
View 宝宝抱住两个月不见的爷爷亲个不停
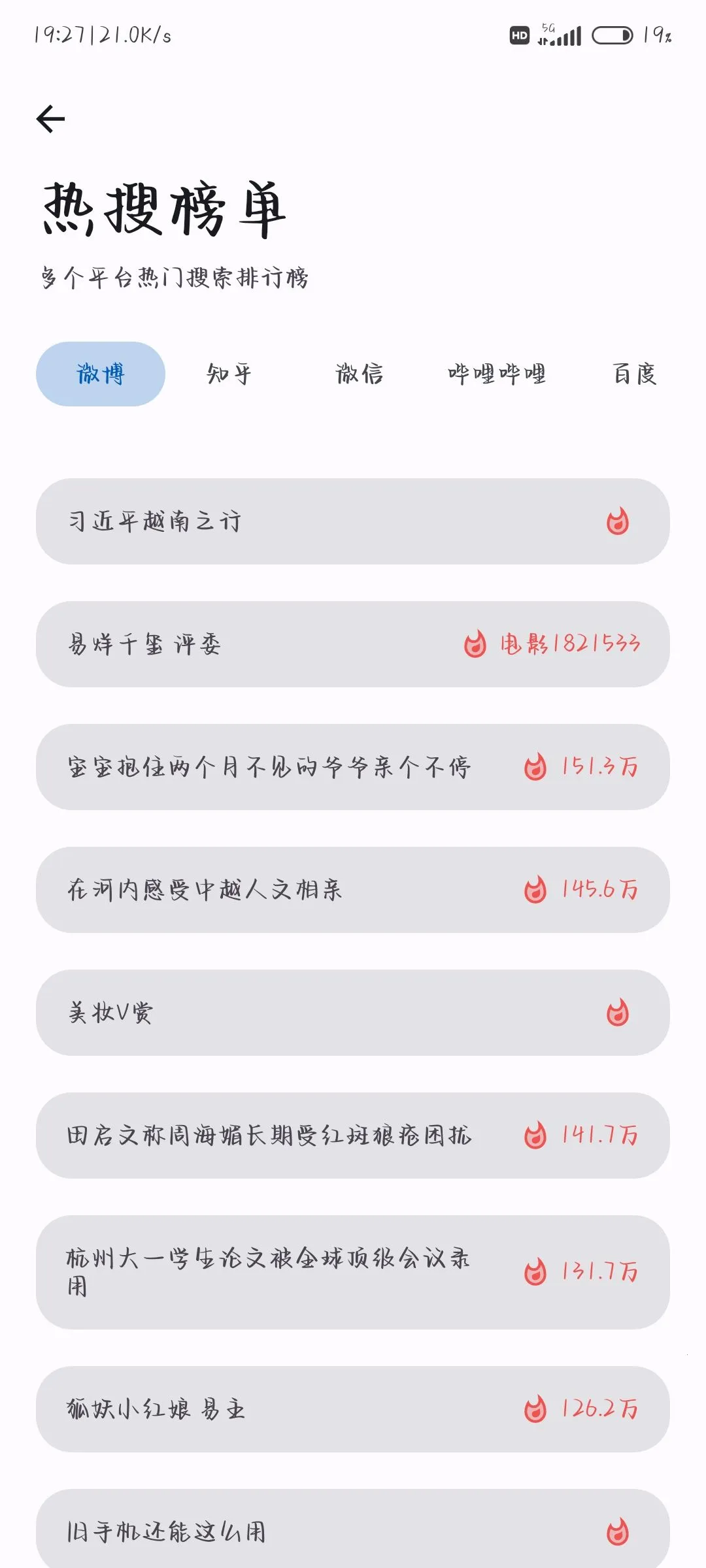(x=353, y=767)
